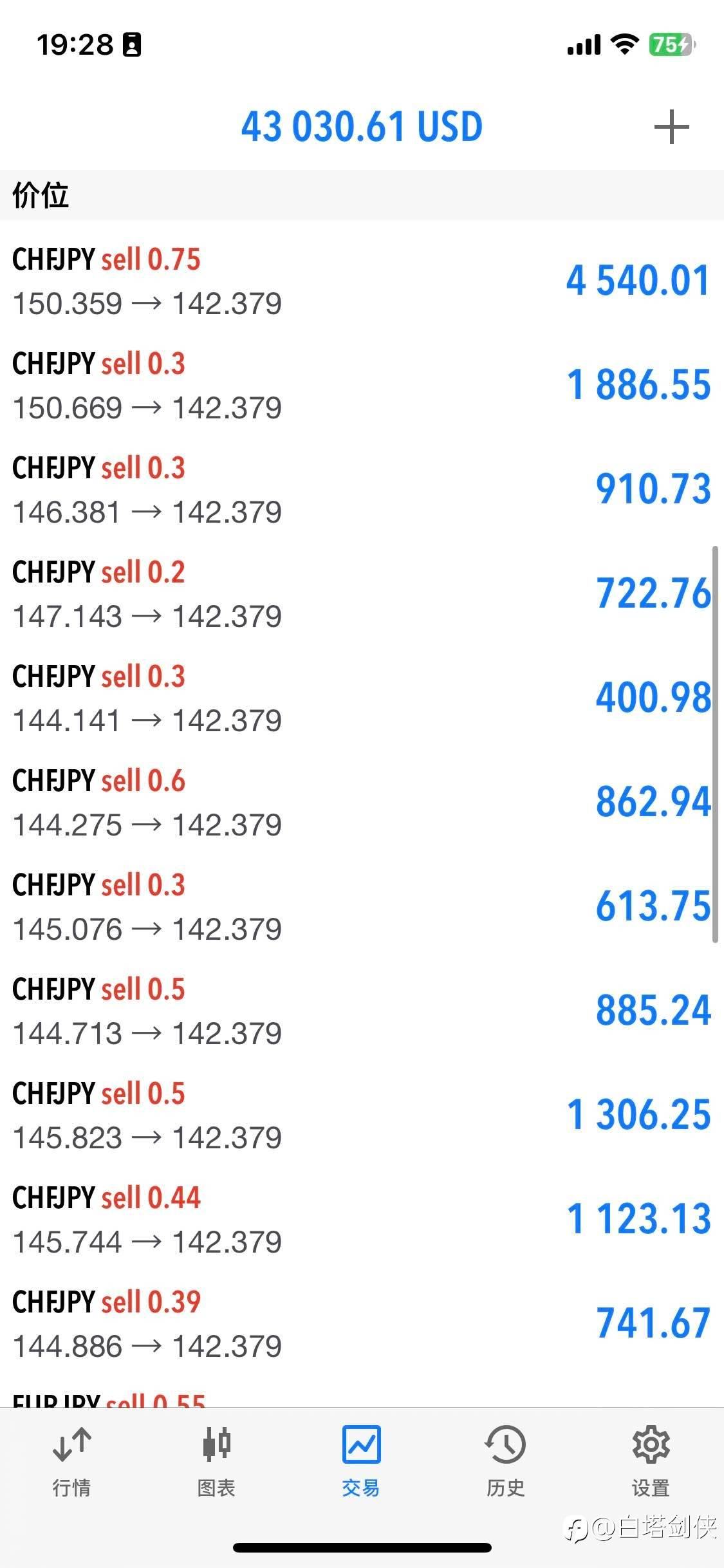
Task: Tap CHFJPY position opened at 145.823
Action: click(x=362, y=1115)
